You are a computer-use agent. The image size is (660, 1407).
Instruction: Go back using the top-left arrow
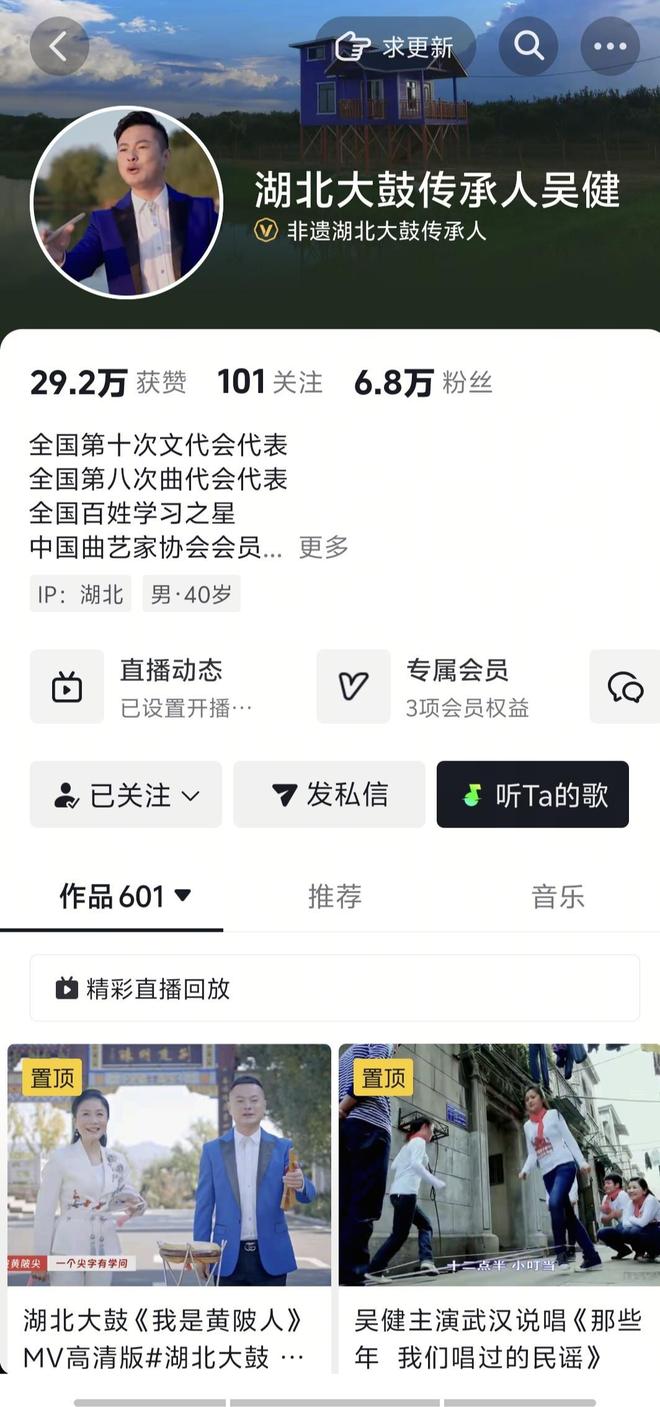pos(59,46)
